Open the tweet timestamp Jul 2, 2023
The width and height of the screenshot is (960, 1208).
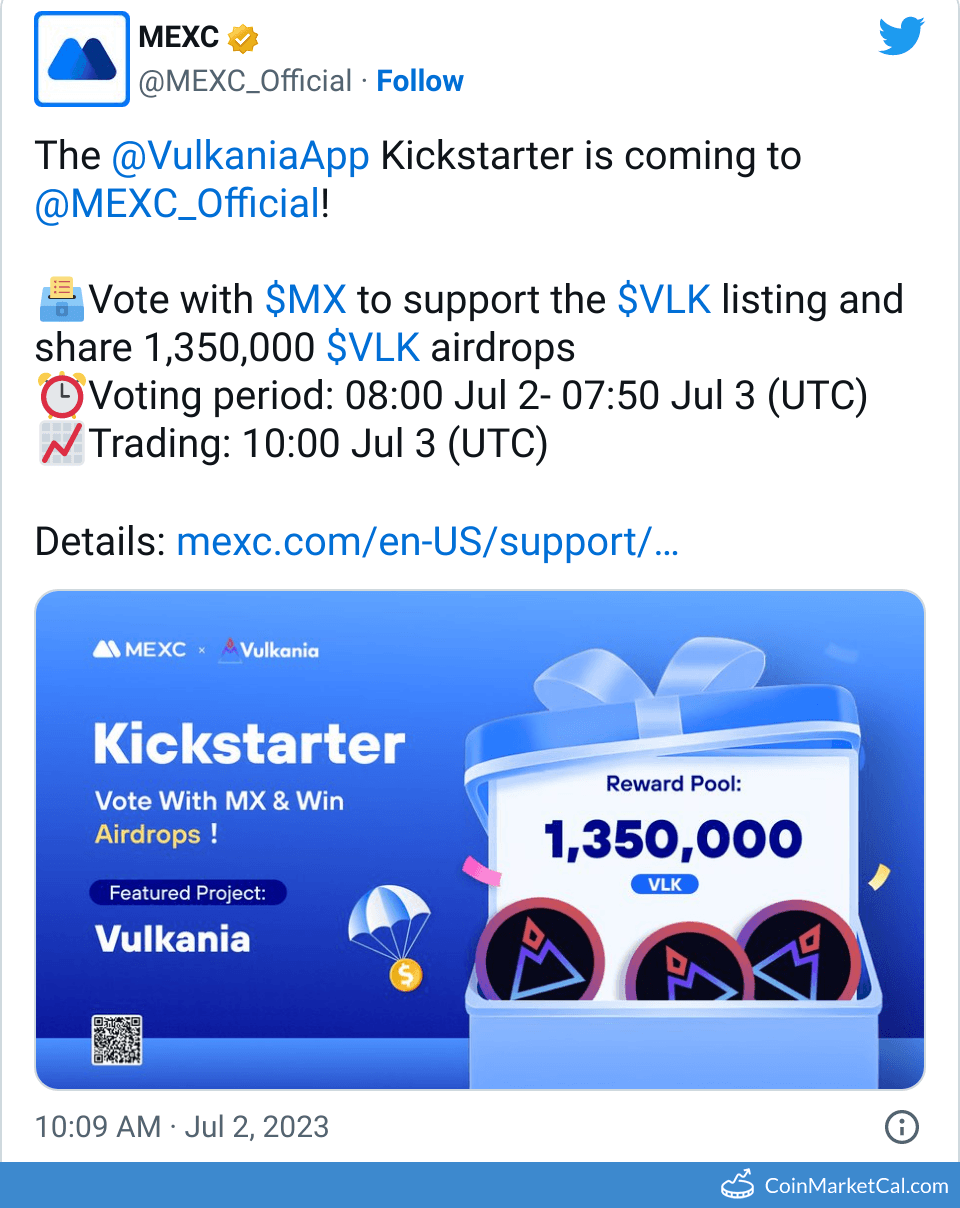182,1127
